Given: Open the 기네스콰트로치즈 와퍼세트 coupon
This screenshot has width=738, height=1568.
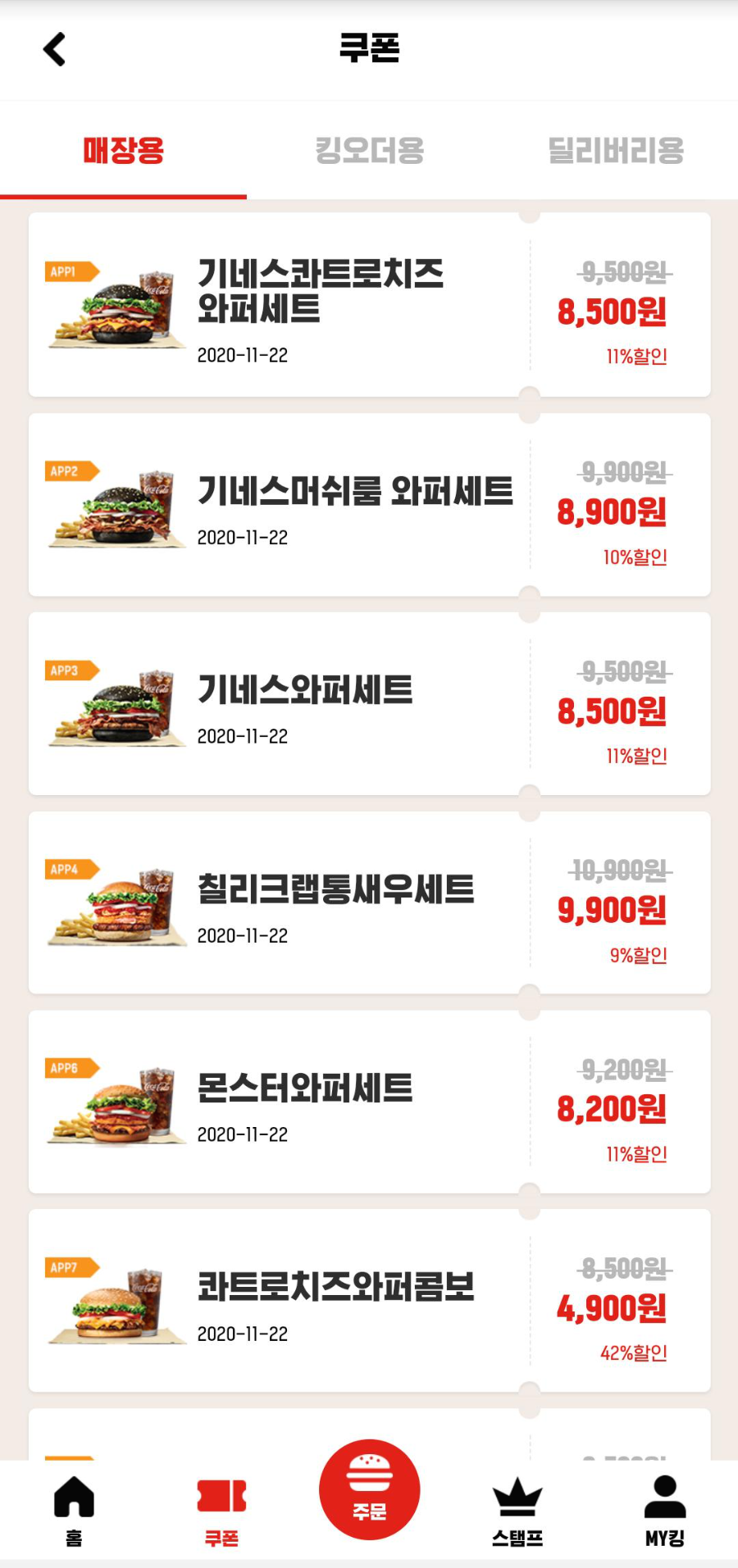Looking at the screenshot, I should pos(322,295).
